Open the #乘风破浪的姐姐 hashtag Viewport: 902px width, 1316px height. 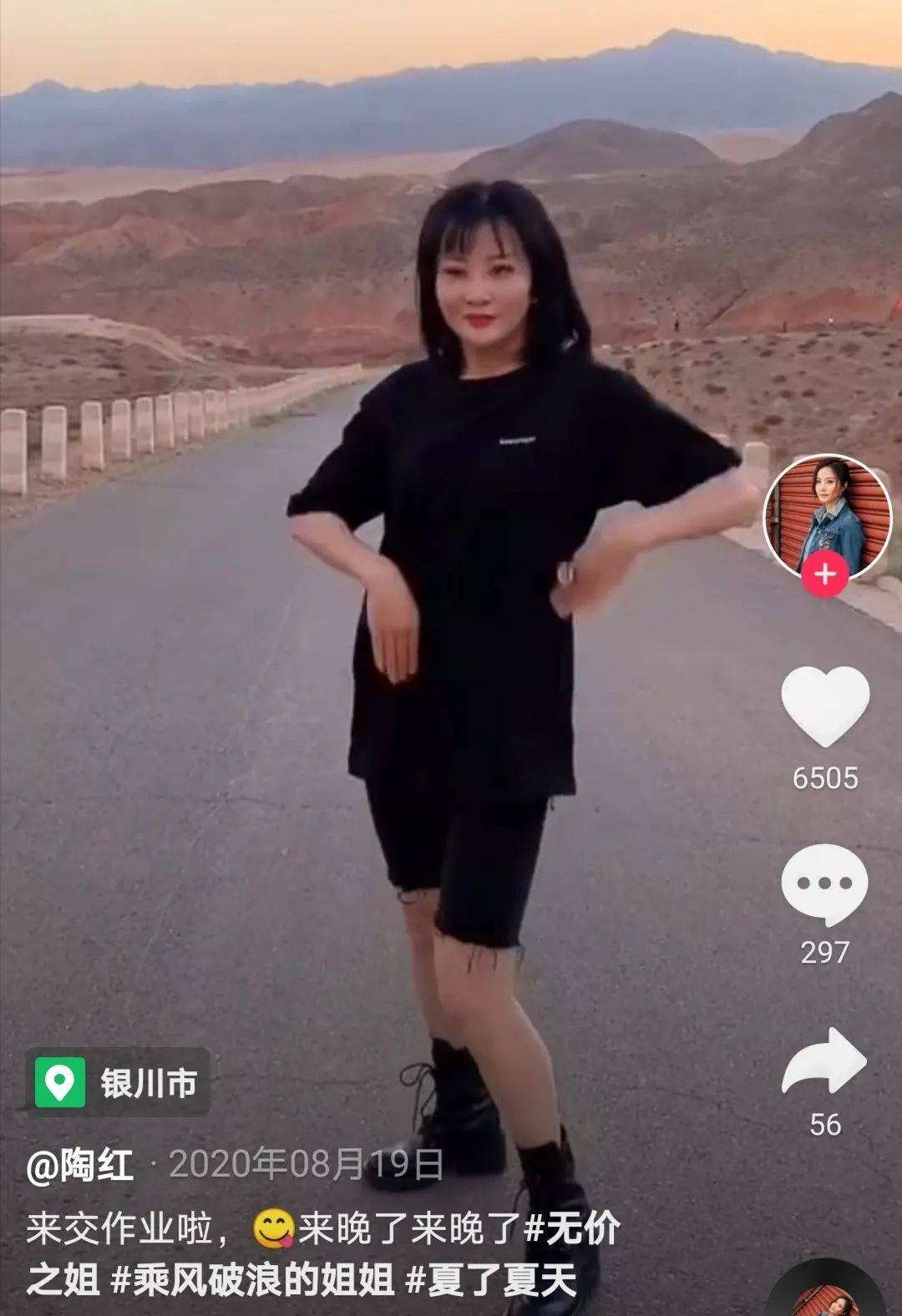252,1279
